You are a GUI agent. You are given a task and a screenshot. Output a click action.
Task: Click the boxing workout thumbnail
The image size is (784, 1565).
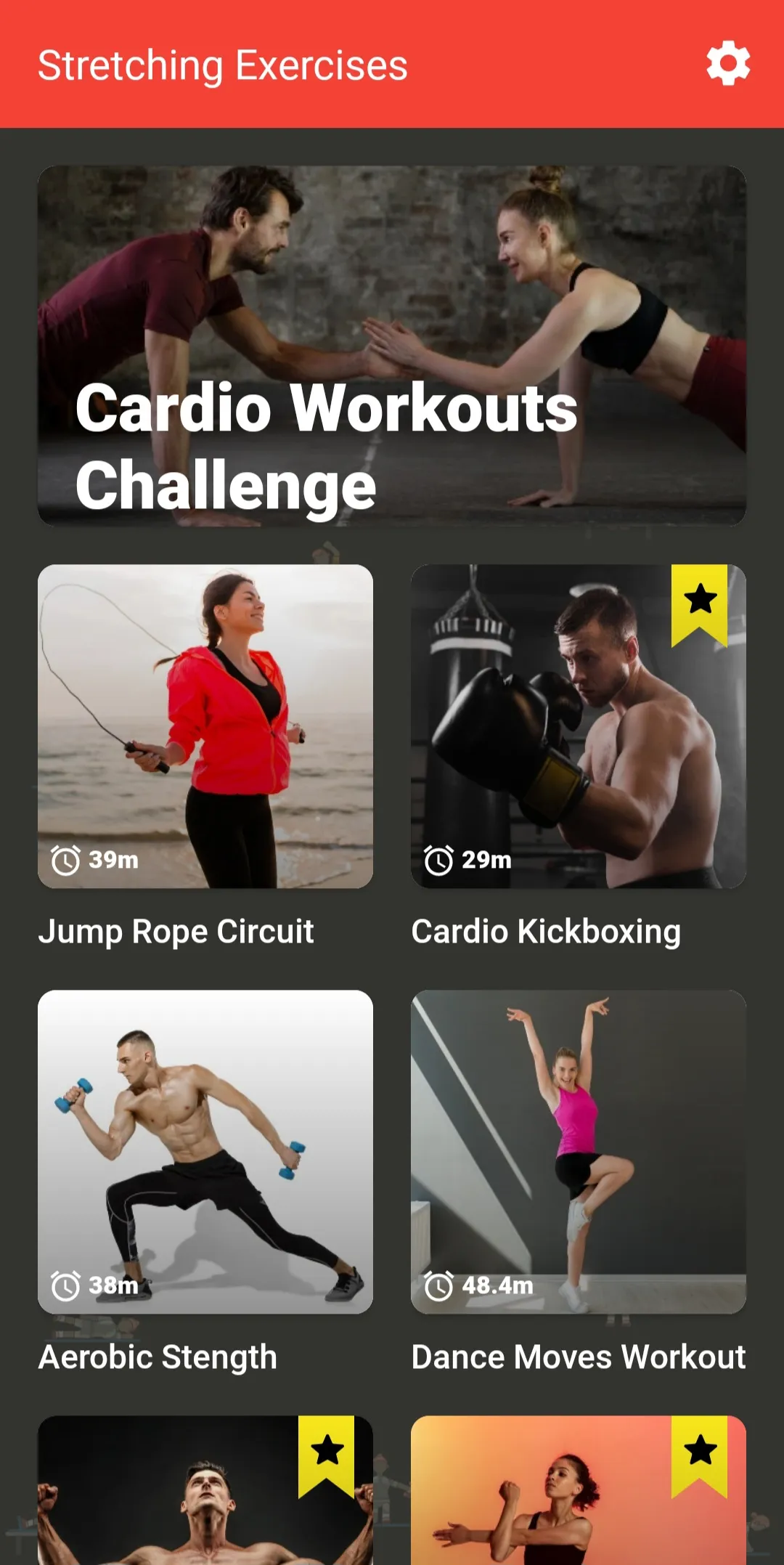[577, 726]
